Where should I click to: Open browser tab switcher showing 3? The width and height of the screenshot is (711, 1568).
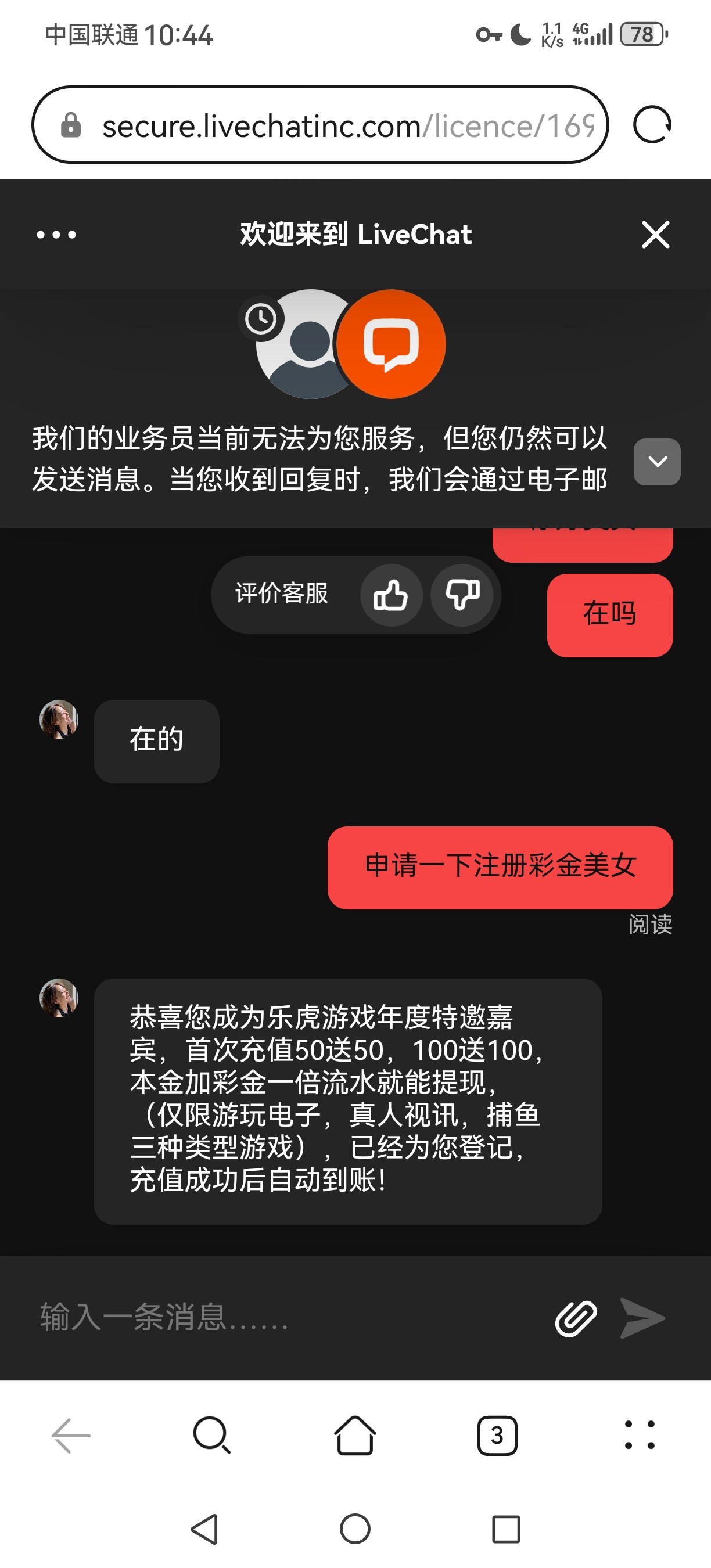pyautogui.click(x=496, y=1437)
